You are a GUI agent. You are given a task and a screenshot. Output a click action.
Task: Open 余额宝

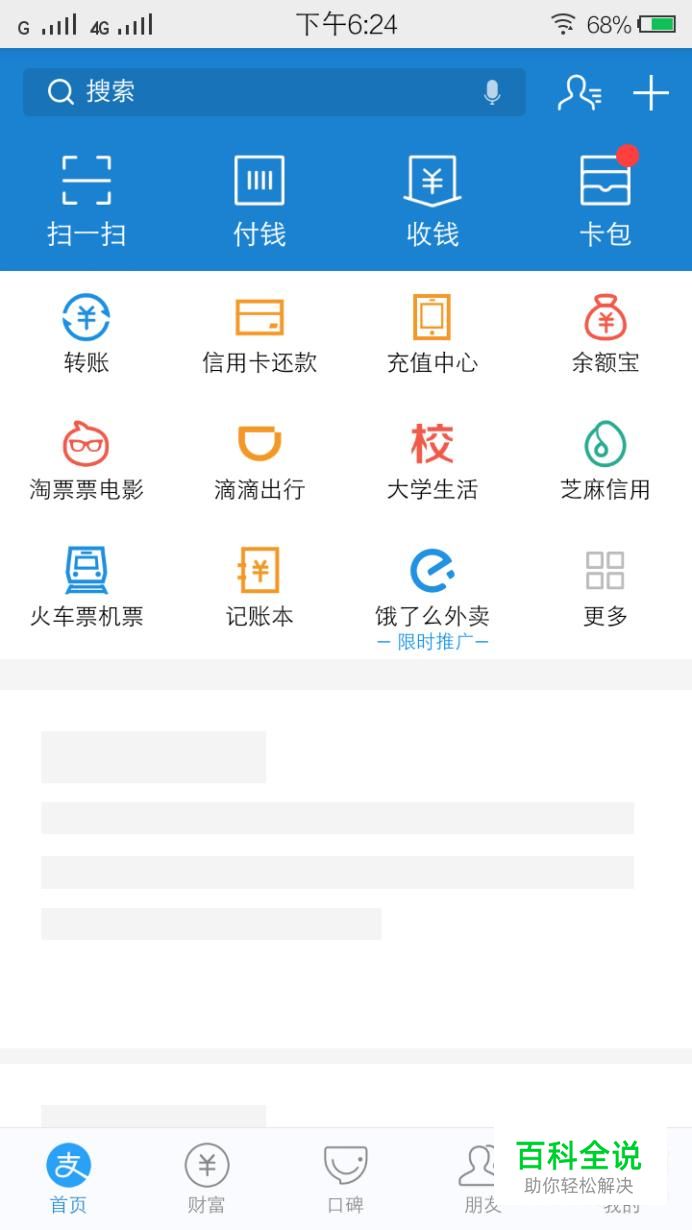pyautogui.click(x=605, y=335)
